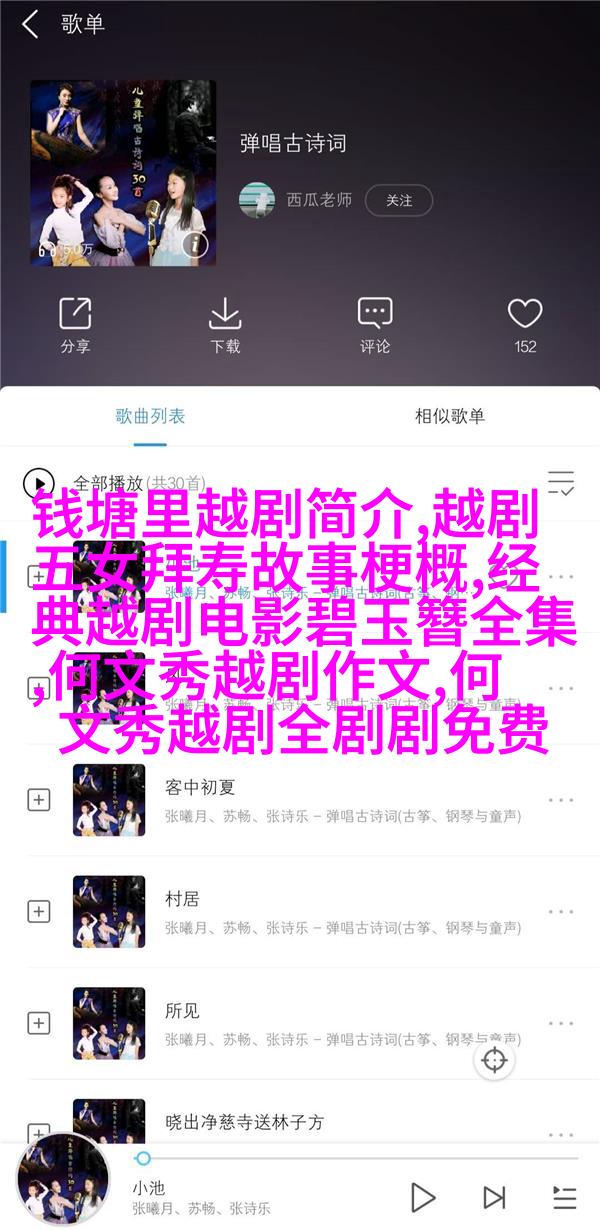The image size is (600, 1230).
Task: Add 村居 to a playlist
Action: pos(39,911)
